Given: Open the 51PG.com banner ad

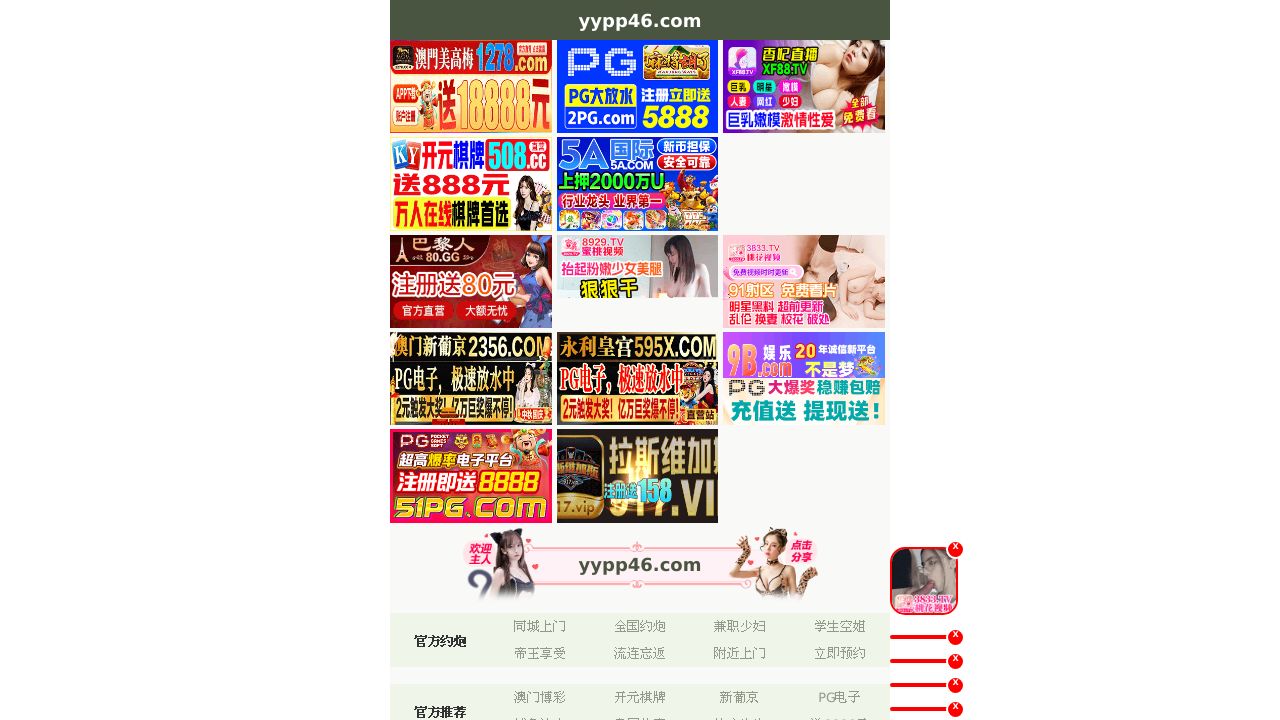Looking at the screenshot, I should pyautogui.click(x=470, y=475).
